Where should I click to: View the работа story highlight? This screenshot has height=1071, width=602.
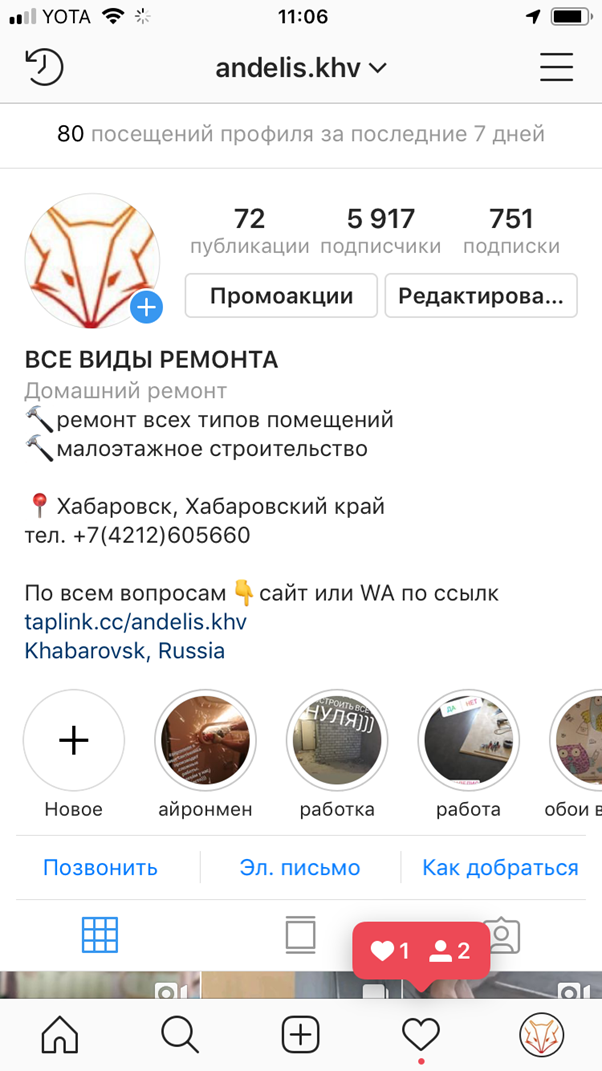click(468, 741)
